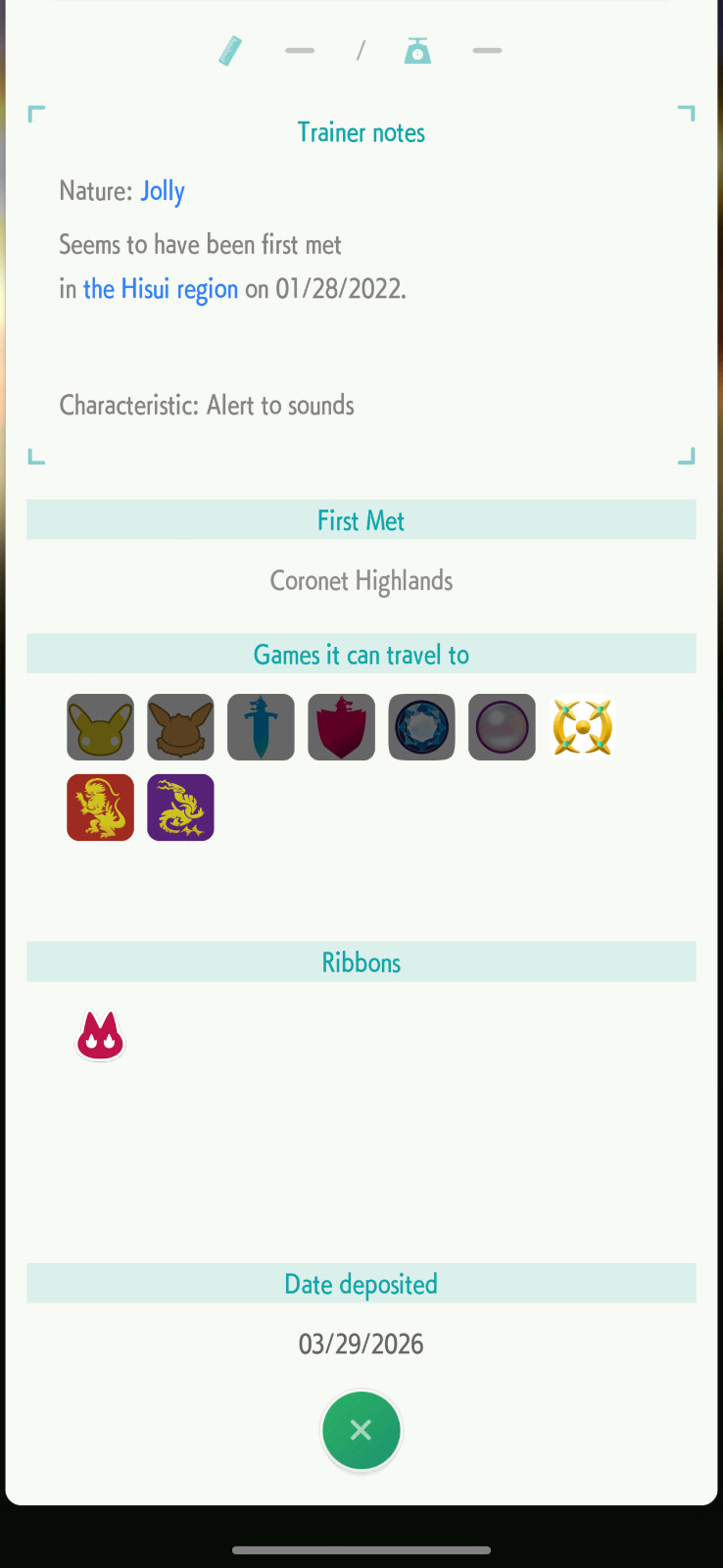The image size is (723, 1568).
Task: Close the Pokémon details panel
Action: pyautogui.click(x=361, y=1430)
